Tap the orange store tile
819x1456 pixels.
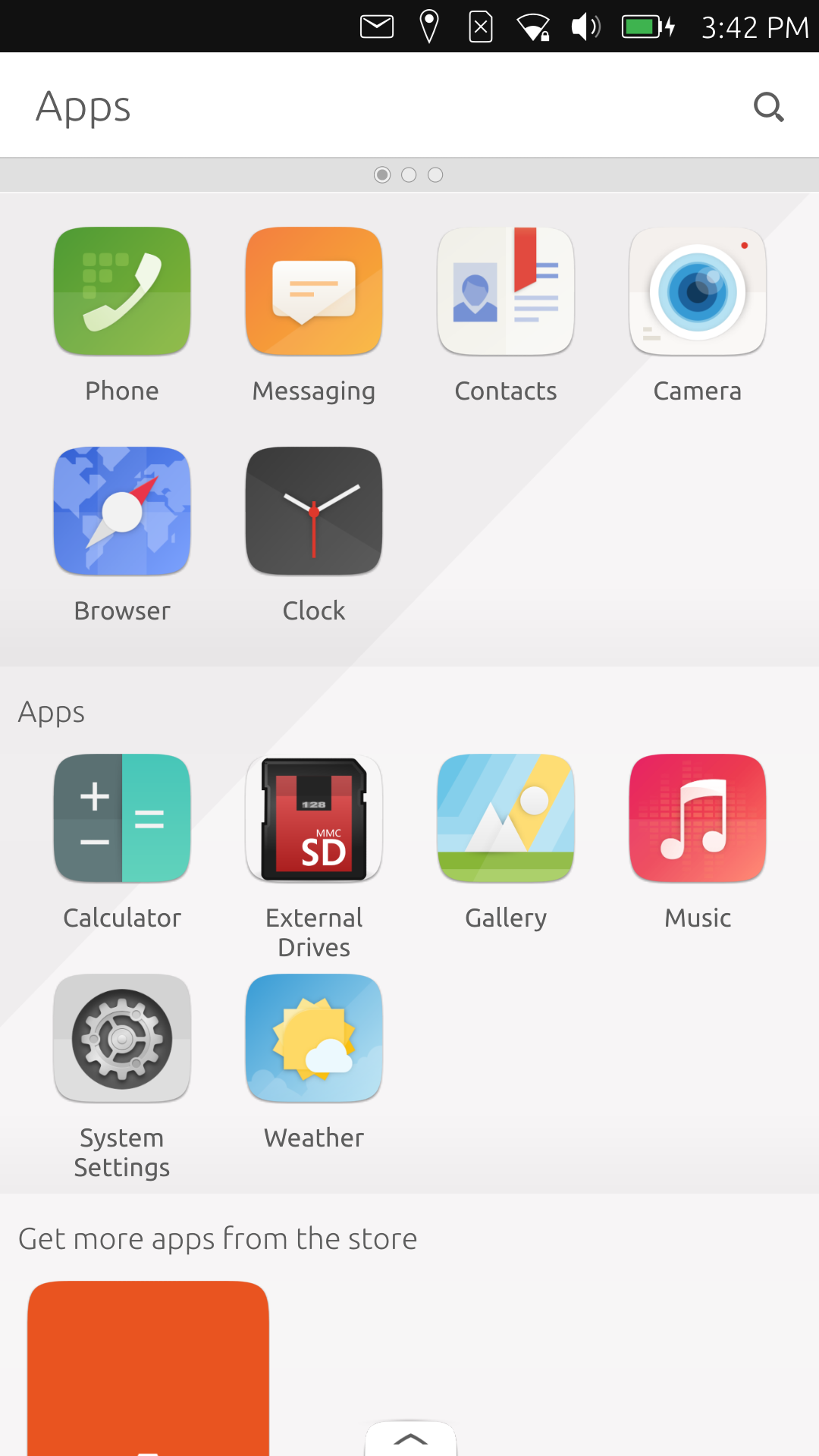point(148,1368)
